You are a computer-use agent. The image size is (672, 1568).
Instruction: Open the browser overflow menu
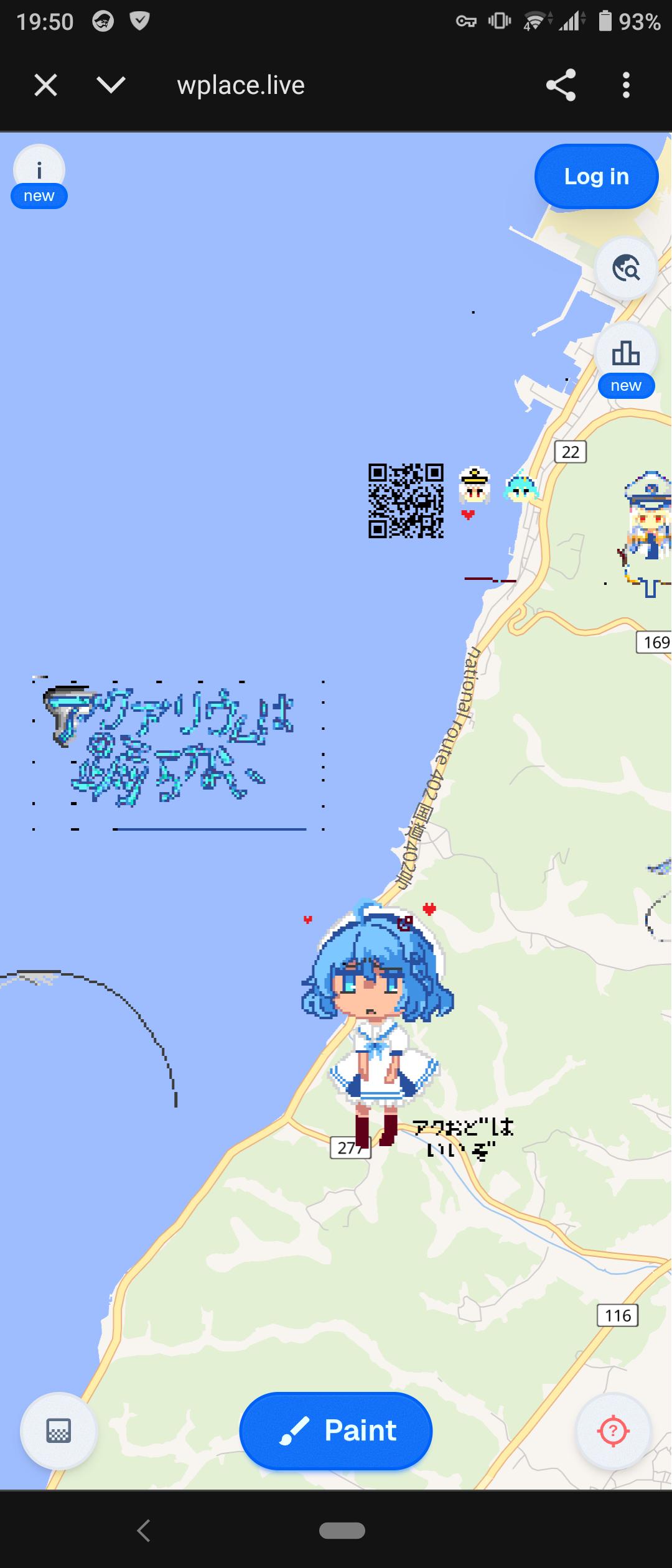626,85
